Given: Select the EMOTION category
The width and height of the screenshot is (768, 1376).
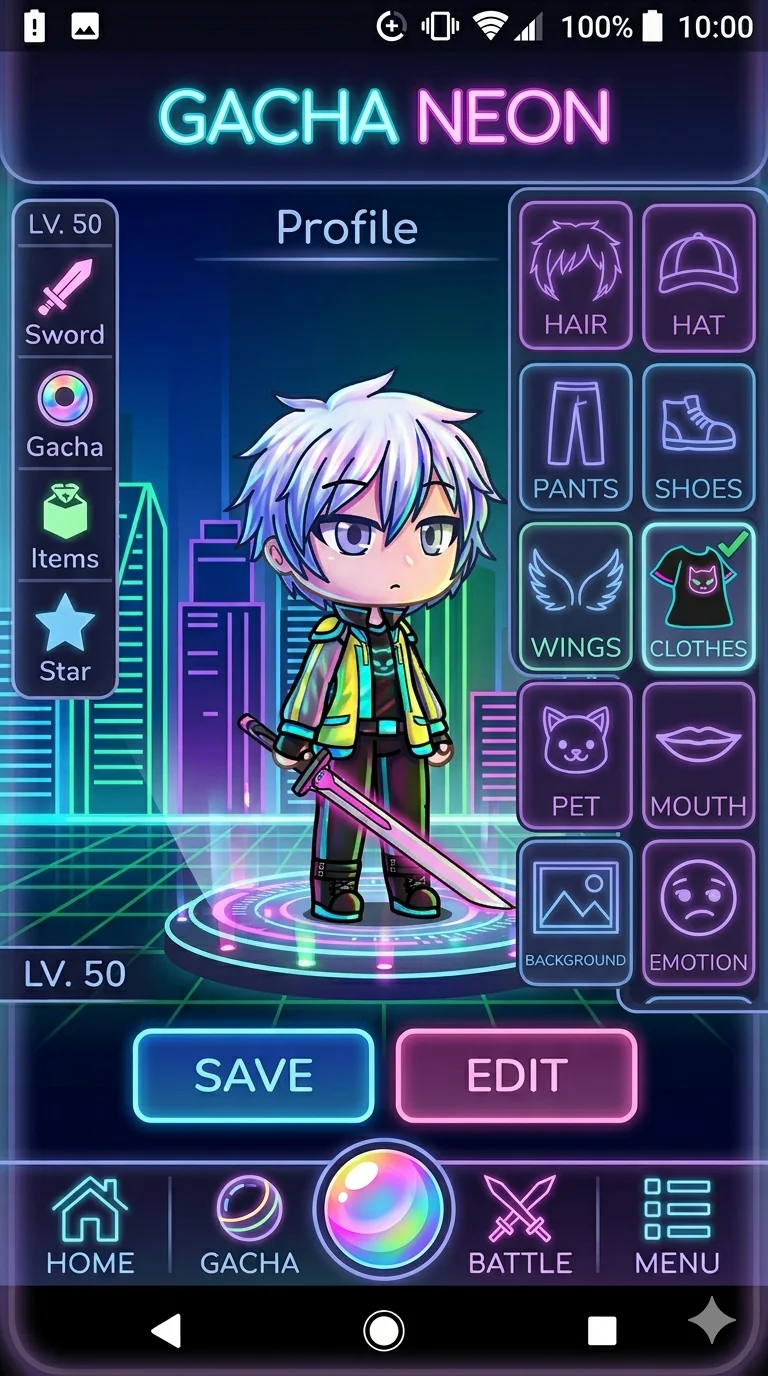Looking at the screenshot, I should 698,912.
